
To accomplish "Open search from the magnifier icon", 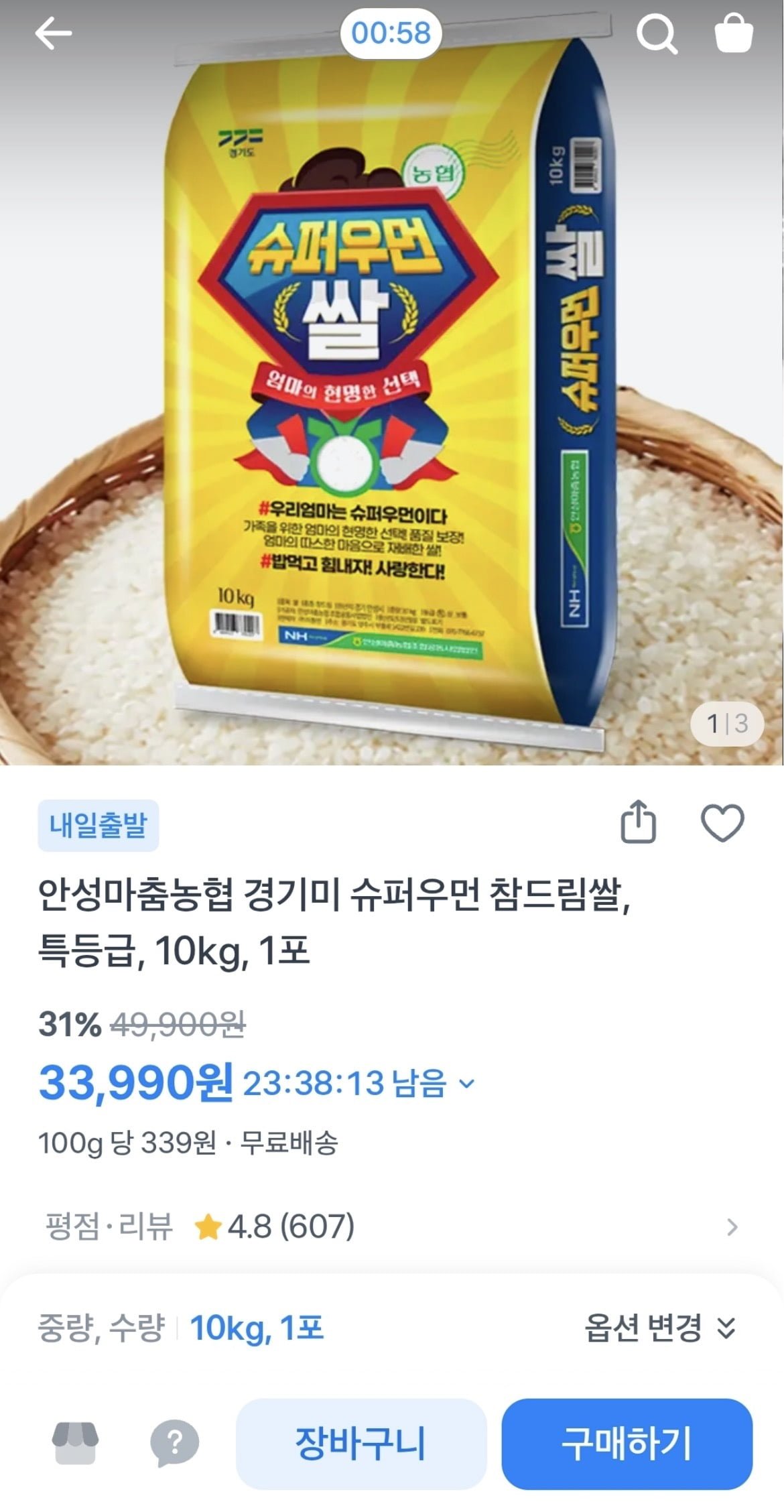I will 655,34.
